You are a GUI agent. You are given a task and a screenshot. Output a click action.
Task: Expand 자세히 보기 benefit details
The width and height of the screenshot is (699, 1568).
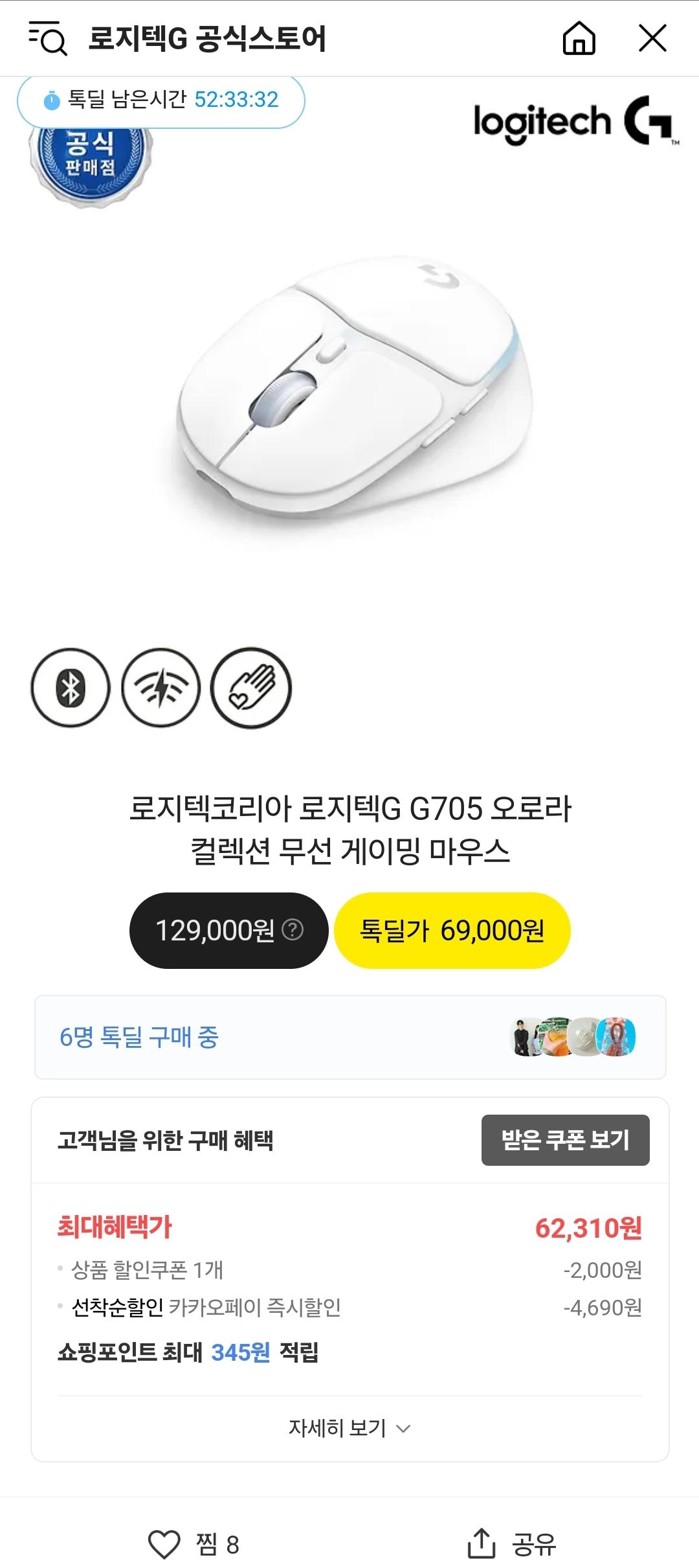coord(349,1428)
